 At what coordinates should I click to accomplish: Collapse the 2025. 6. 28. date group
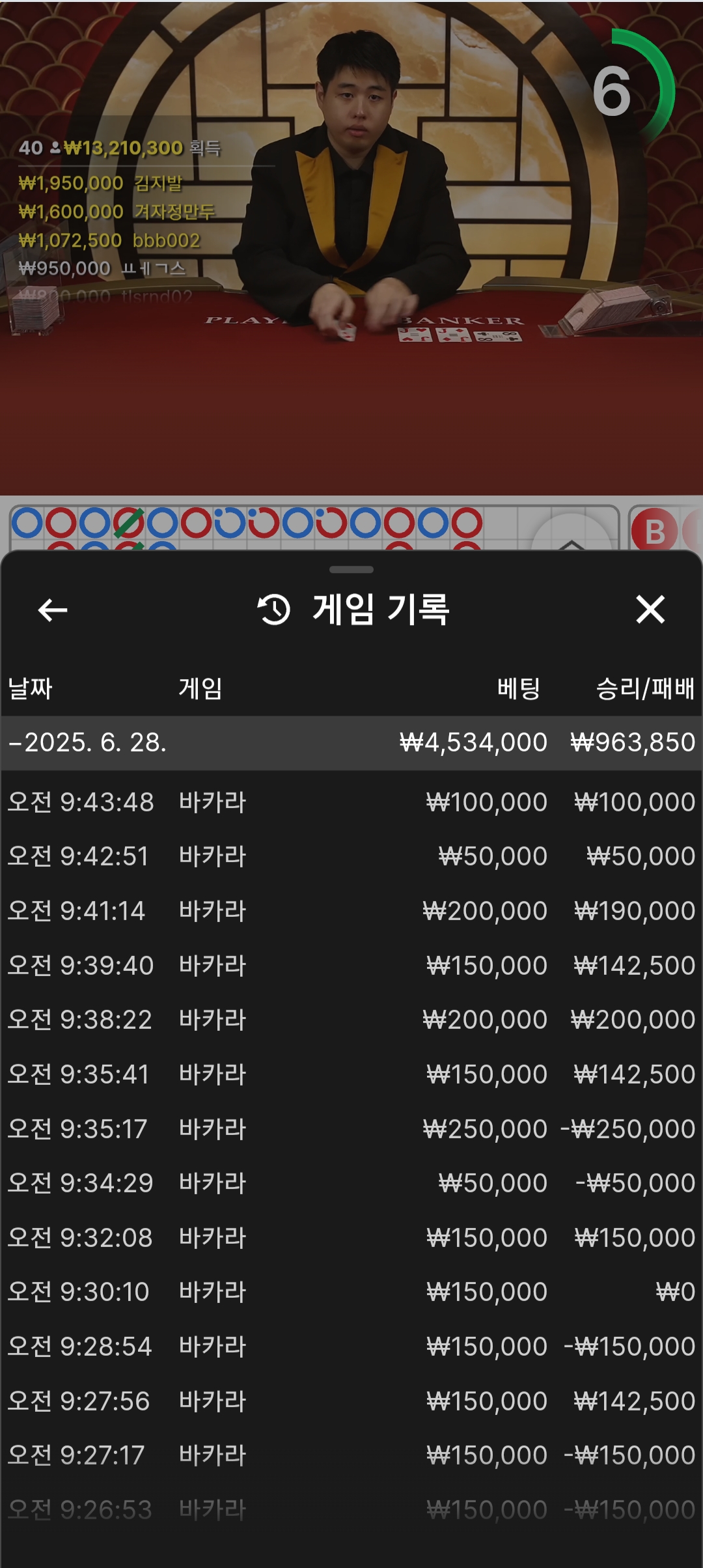point(351,742)
